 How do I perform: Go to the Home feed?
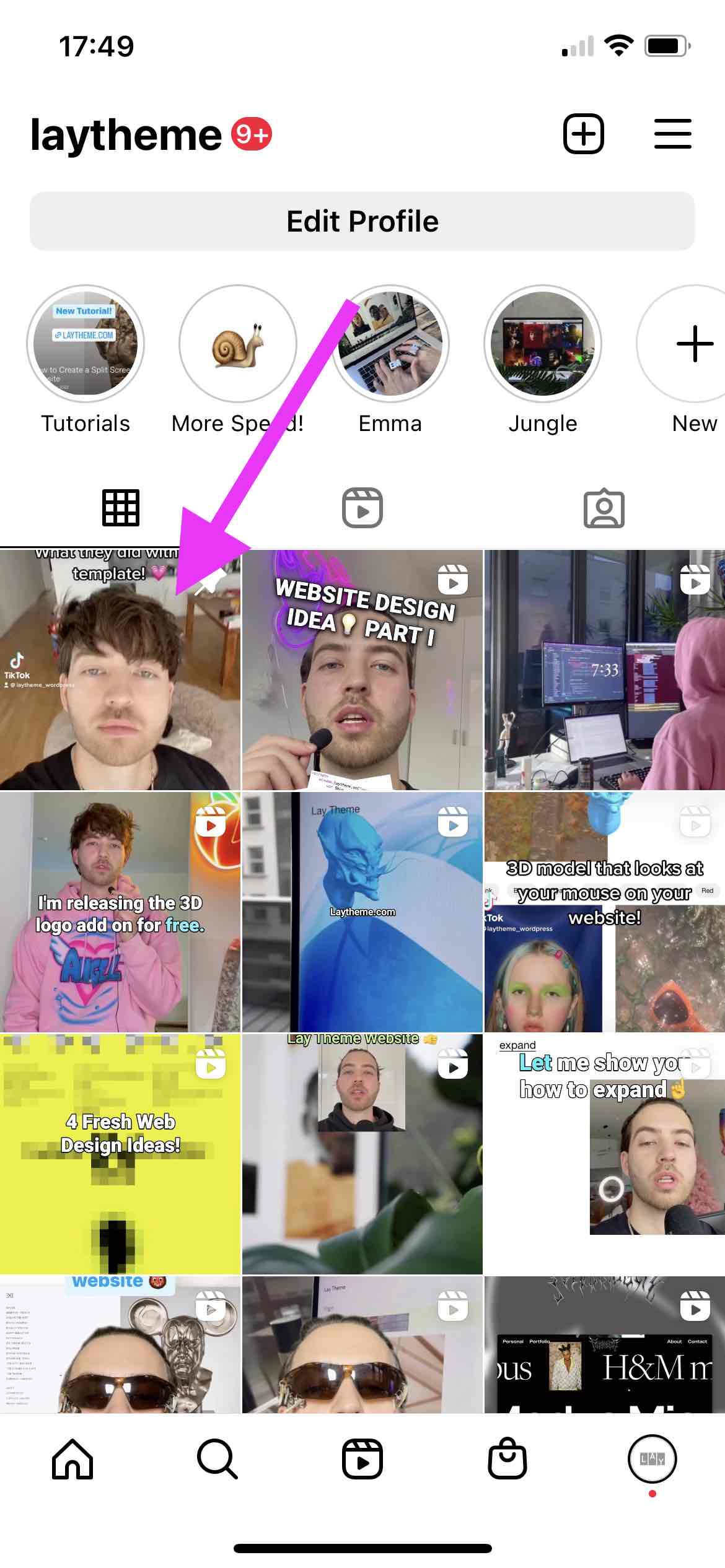coord(72,1458)
